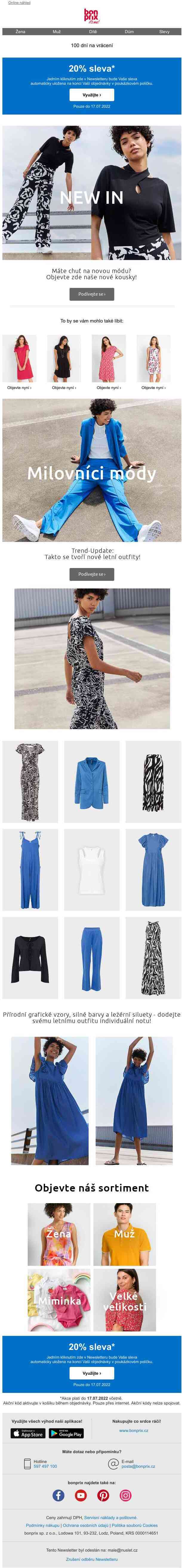
Task: Switch to the Žena navigation tab
Action: tap(20, 32)
